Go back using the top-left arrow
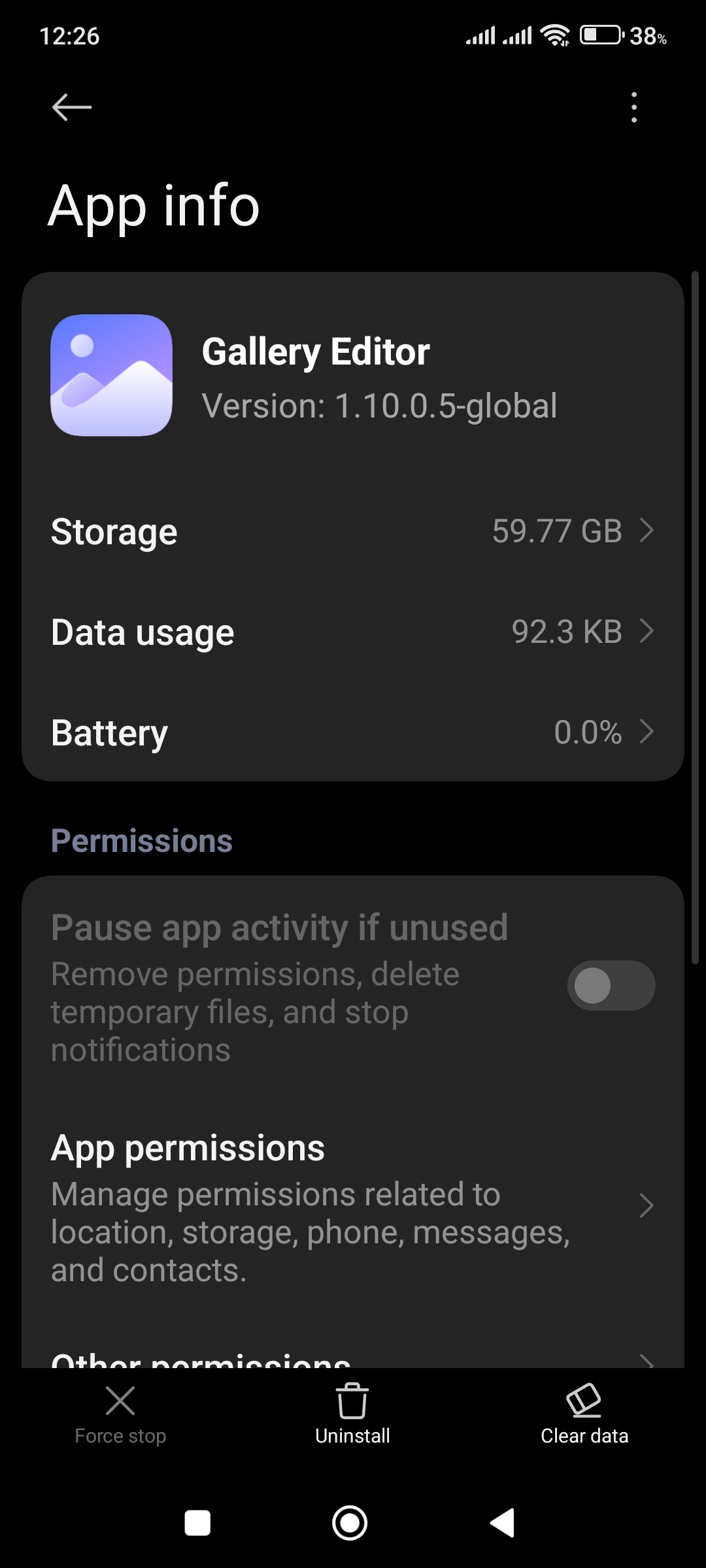The image size is (706, 1568). tap(71, 107)
